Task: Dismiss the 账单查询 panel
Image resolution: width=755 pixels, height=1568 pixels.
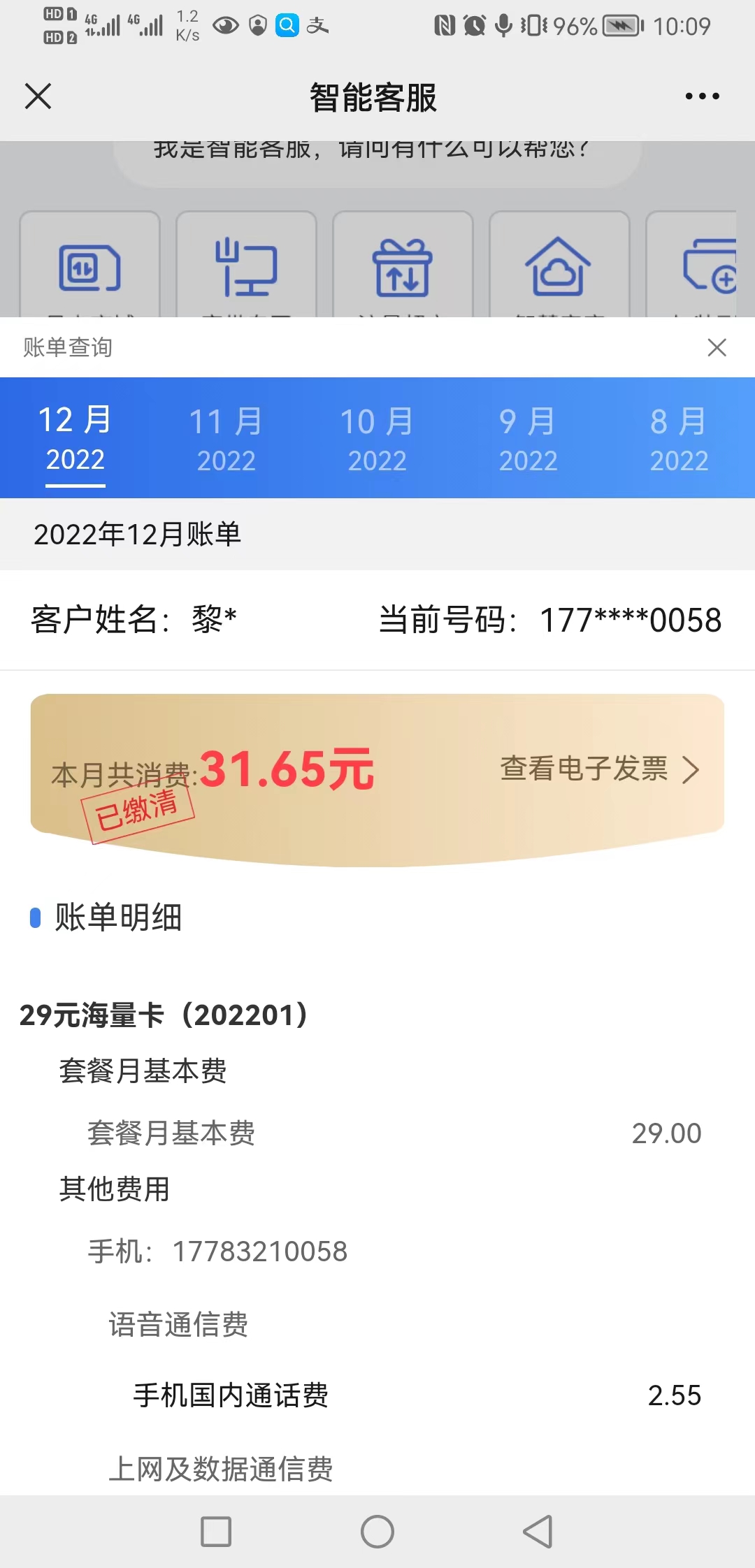Action: coord(717,347)
